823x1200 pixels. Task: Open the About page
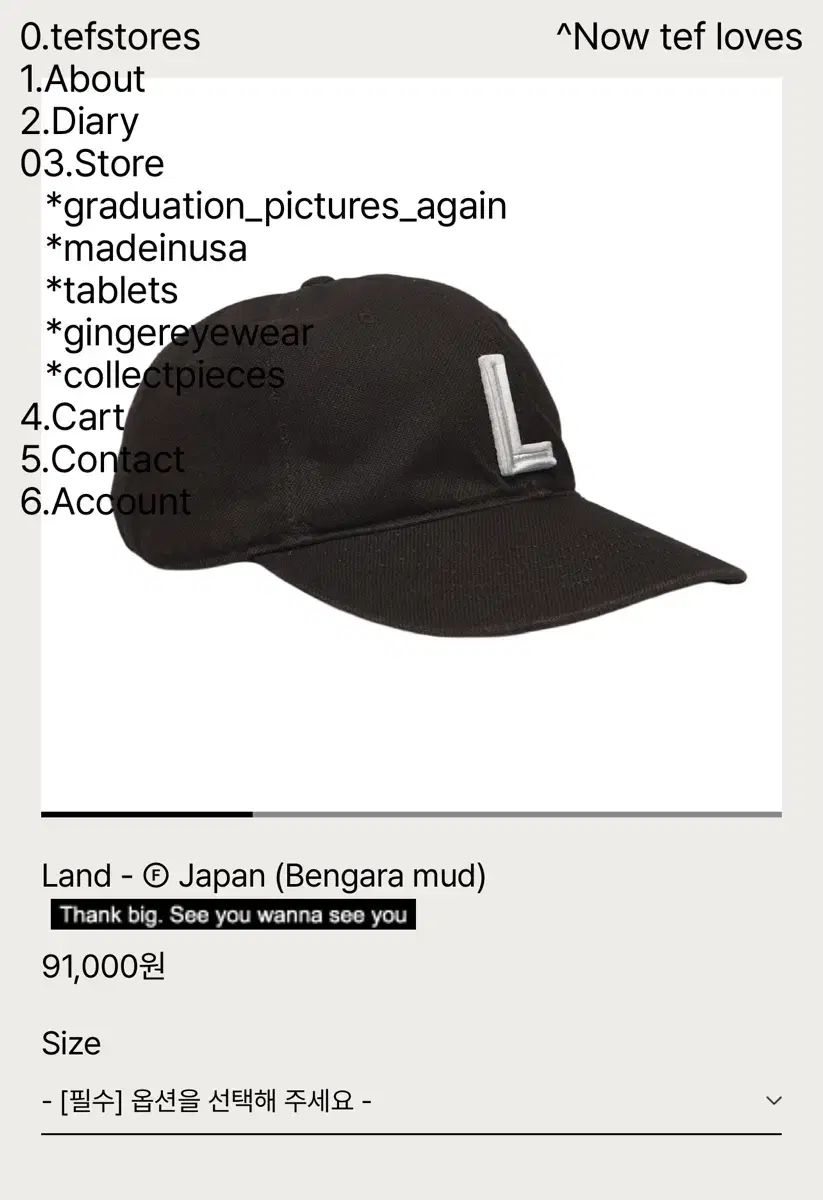(x=83, y=79)
